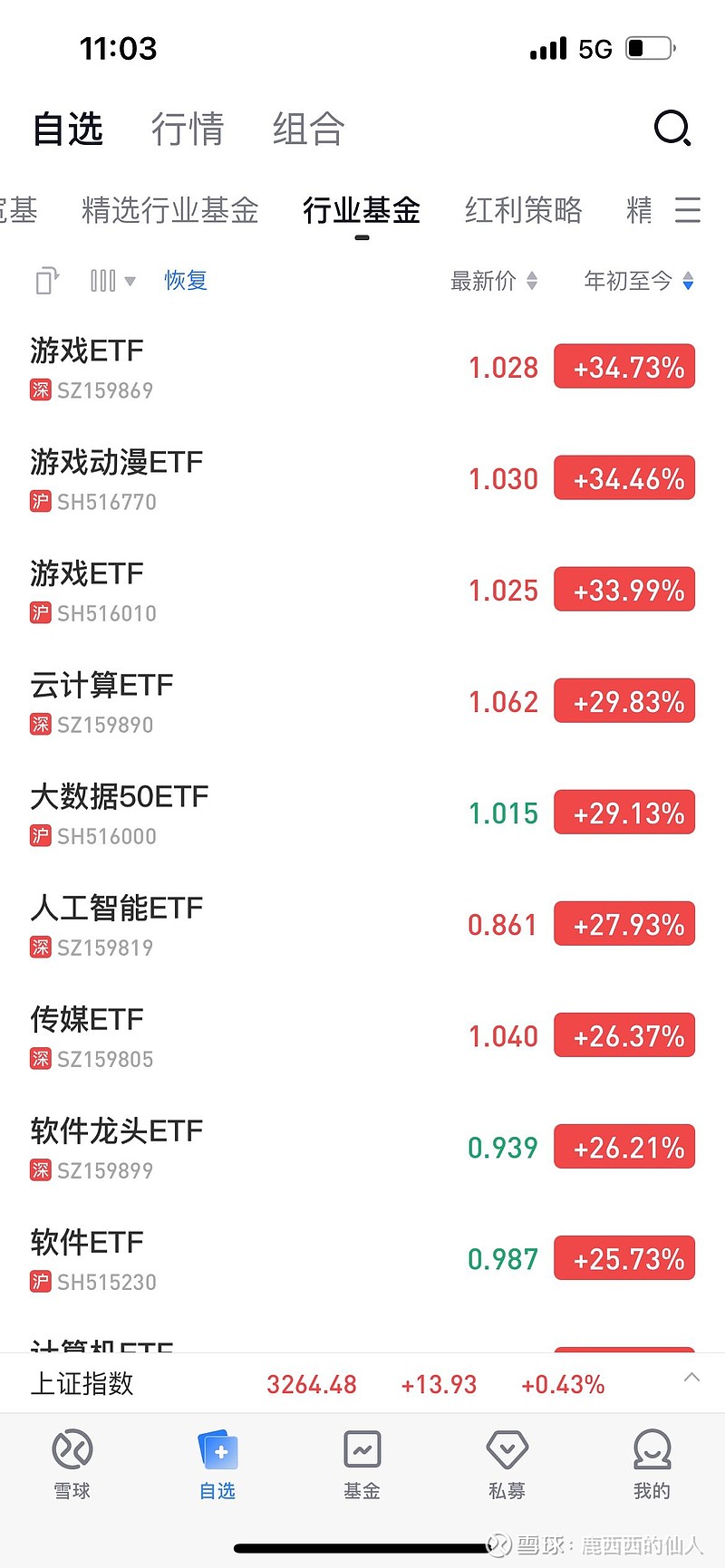Open the group list hamburger menu
Viewport: 725px width, 1568px height.
click(688, 210)
